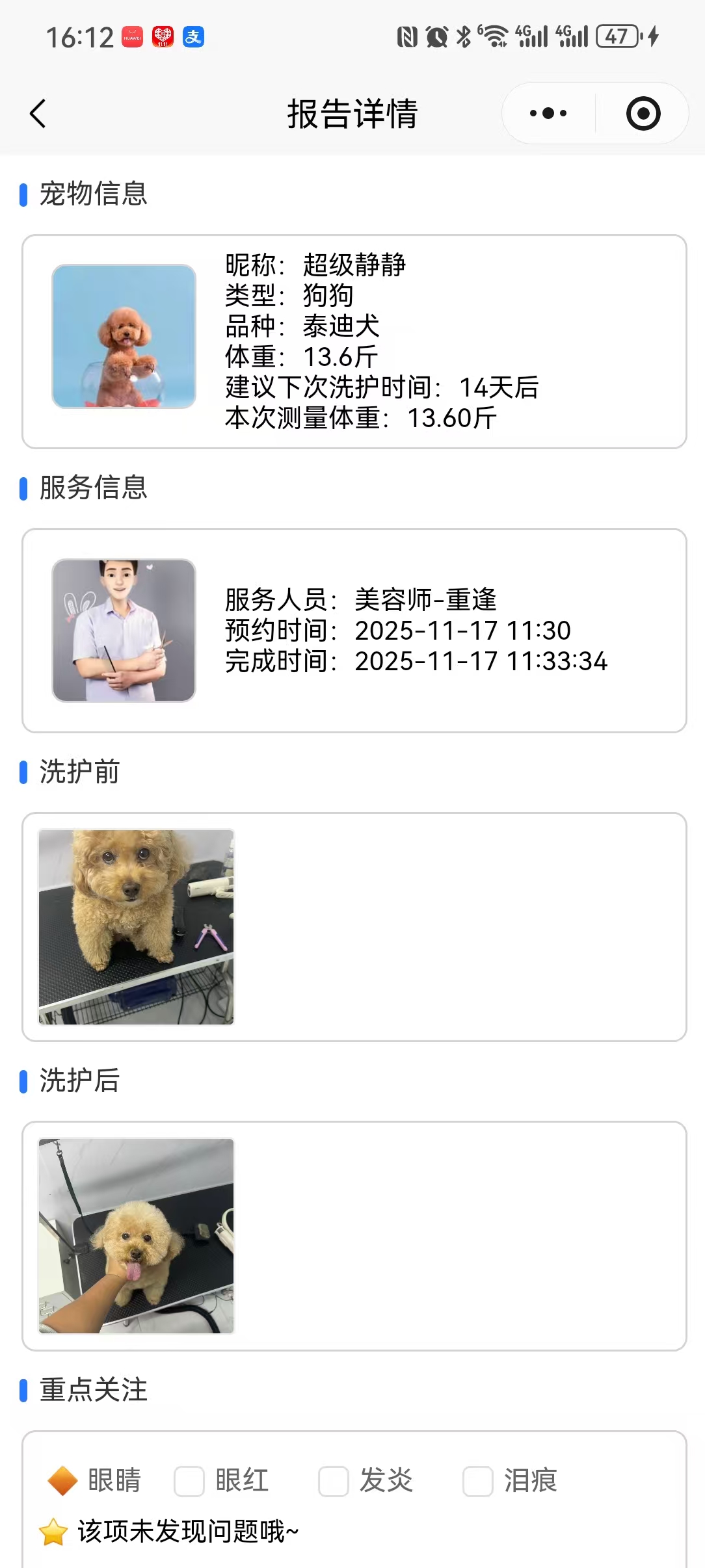Open the 洗护后 photo of the dog

tap(136, 1235)
